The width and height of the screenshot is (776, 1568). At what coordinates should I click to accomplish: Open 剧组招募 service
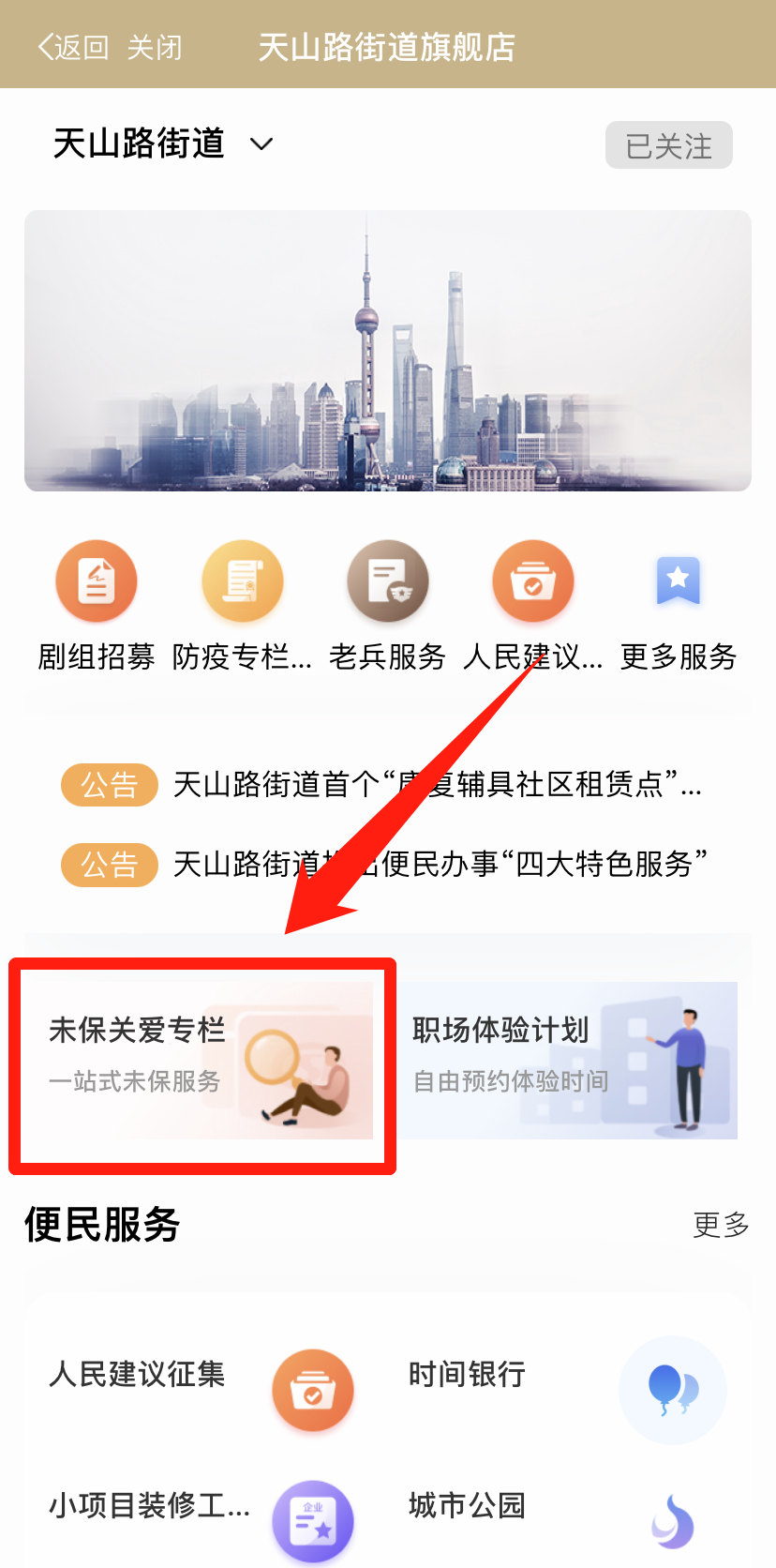click(x=97, y=581)
